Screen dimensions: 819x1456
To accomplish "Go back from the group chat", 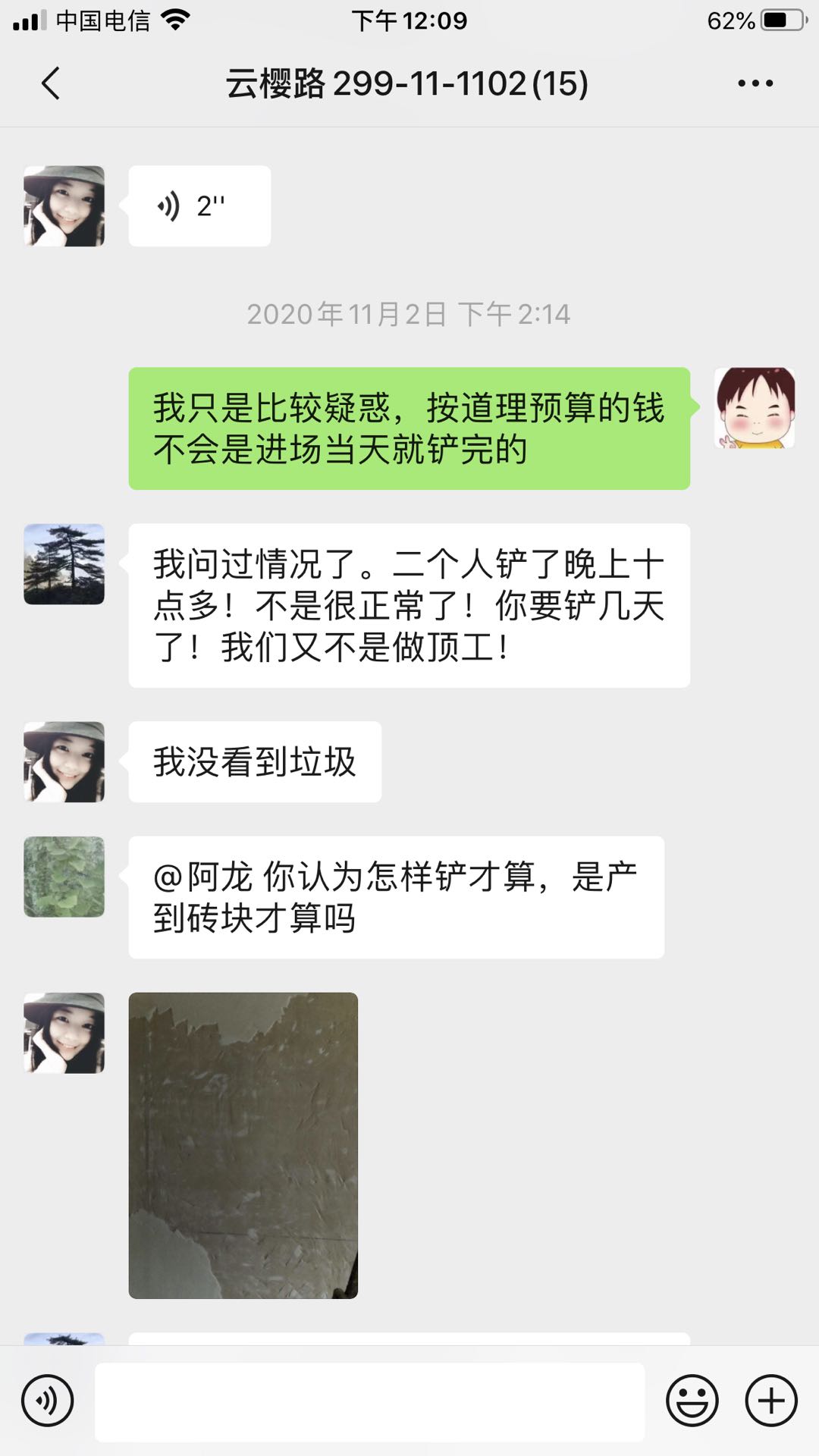I will pos(51,83).
